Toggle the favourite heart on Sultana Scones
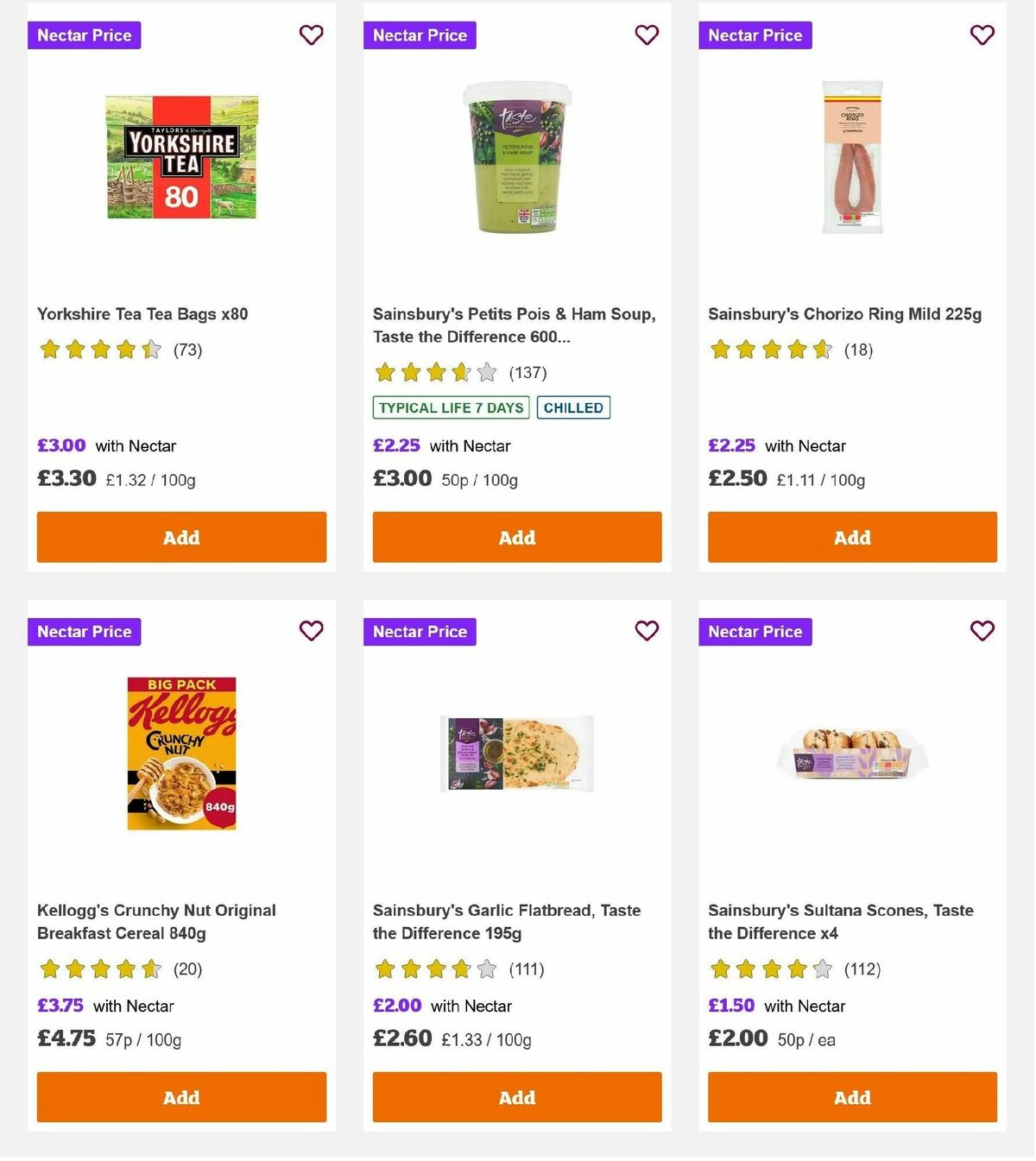 point(982,631)
